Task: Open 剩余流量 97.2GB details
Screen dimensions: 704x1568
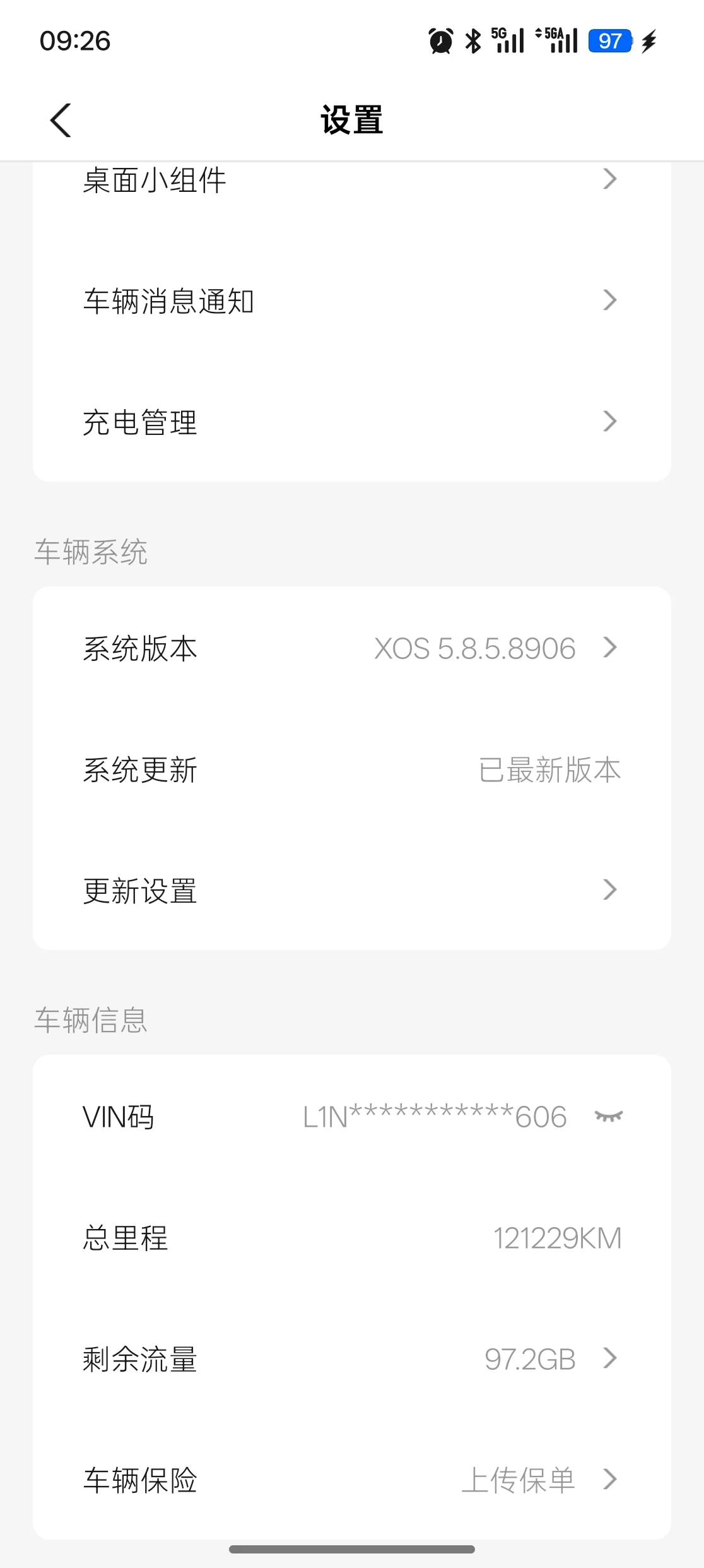Action: click(351, 1359)
